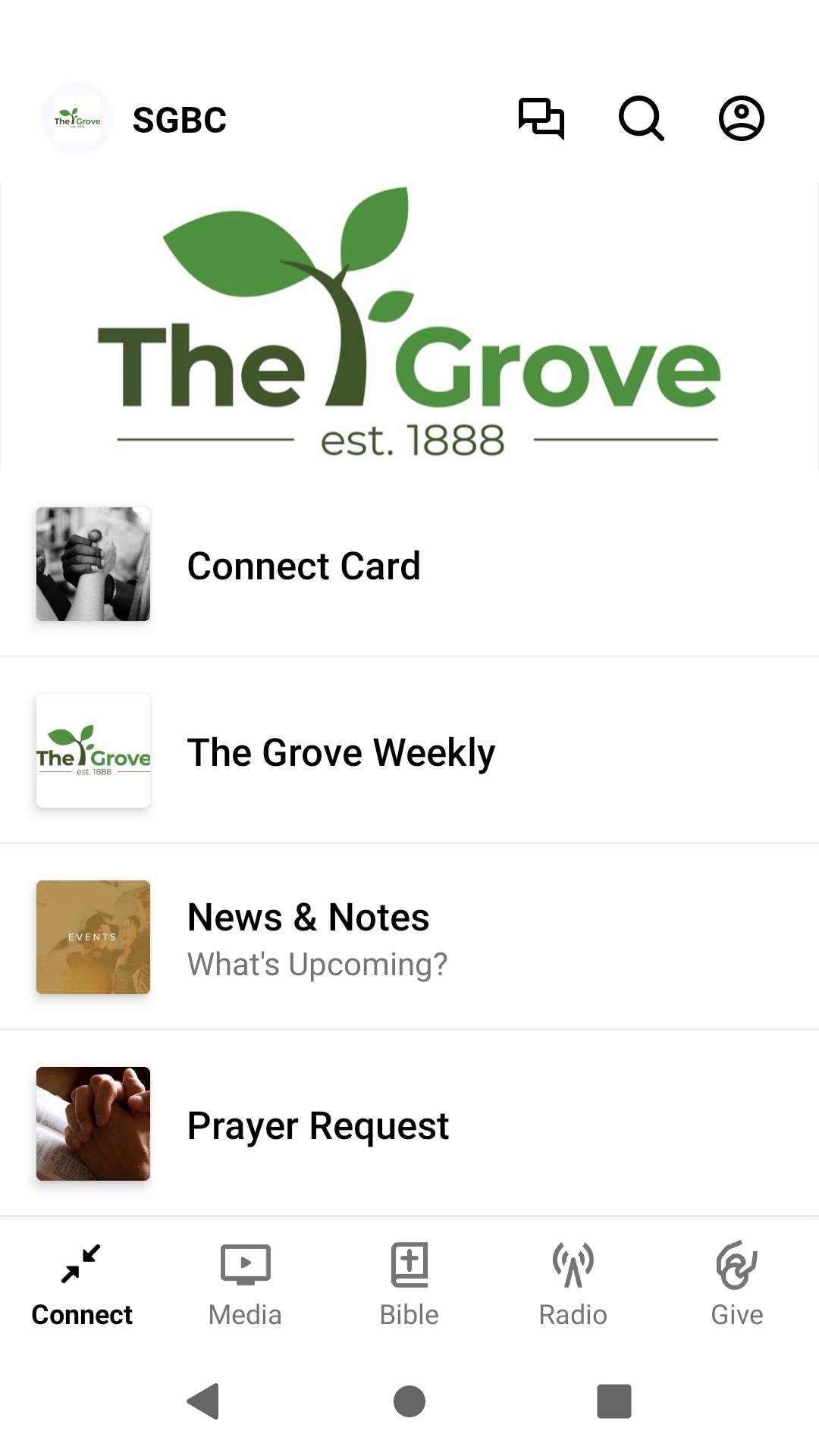This screenshot has height=1456, width=819.
Task: Switch to the Give tab
Action: (x=736, y=1284)
